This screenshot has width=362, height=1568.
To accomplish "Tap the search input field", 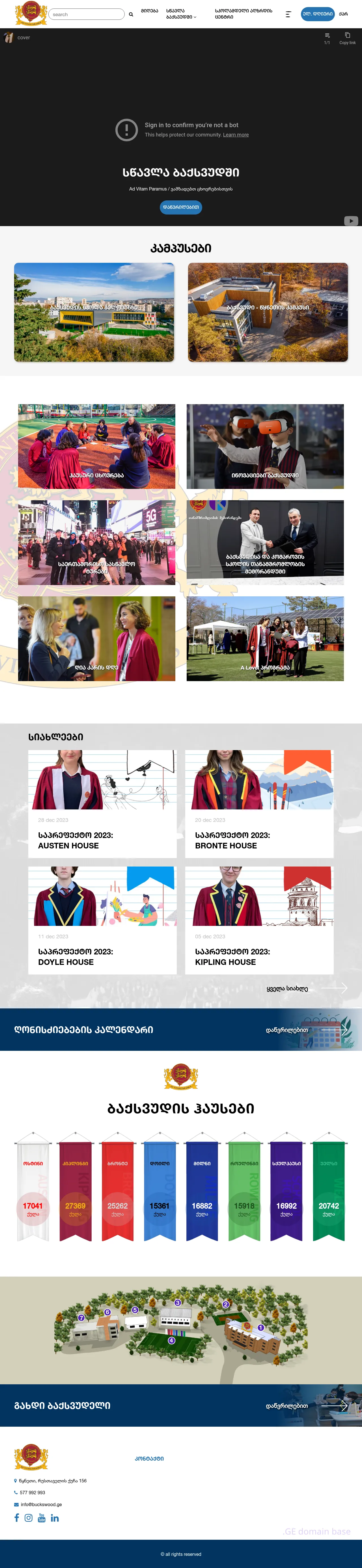I will (86, 14).
